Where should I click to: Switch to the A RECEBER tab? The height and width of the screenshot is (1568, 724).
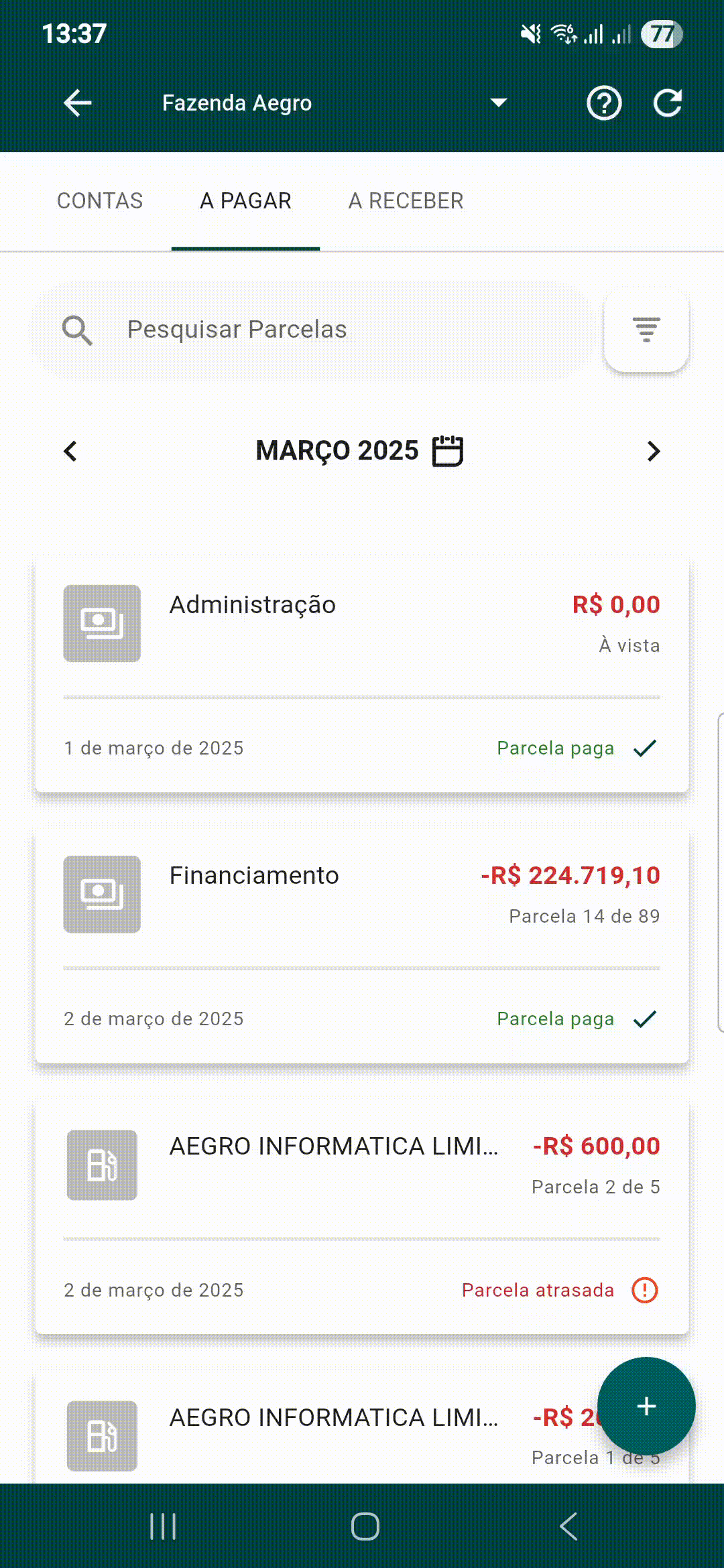[x=405, y=200]
